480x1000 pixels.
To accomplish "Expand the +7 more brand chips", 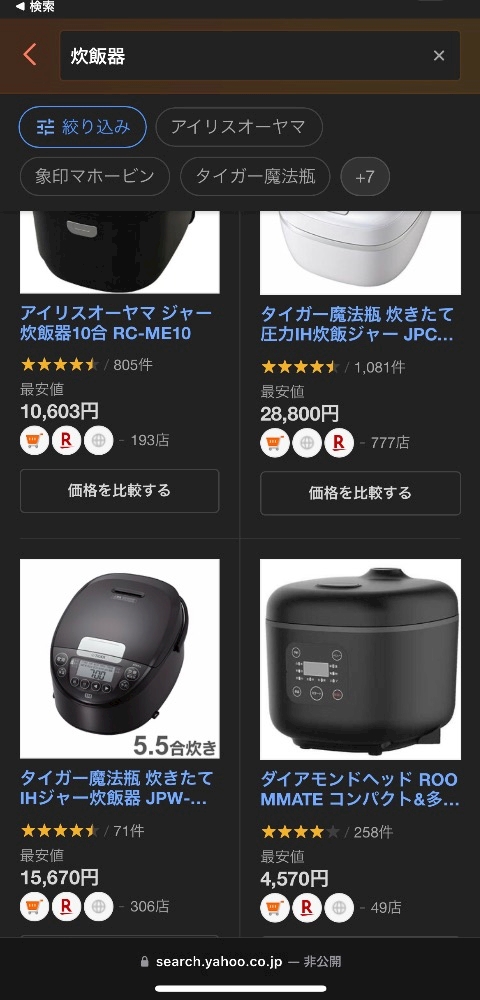I will tap(365, 177).
